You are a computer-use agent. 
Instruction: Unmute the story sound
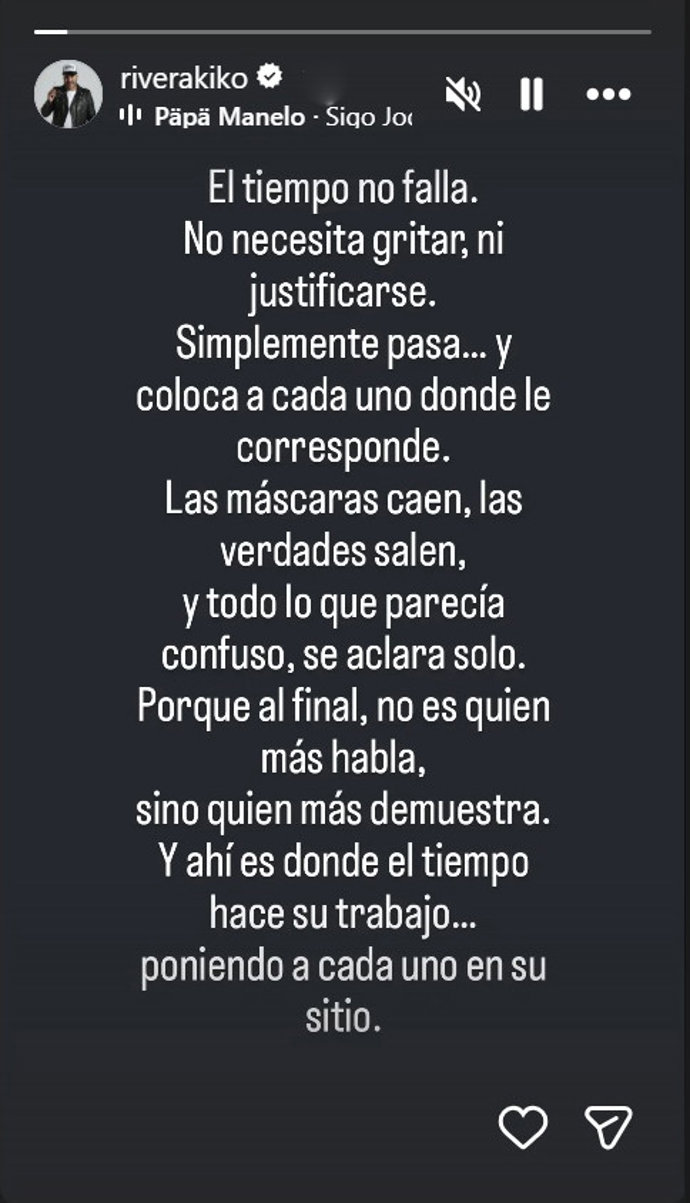pyautogui.click(x=463, y=95)
